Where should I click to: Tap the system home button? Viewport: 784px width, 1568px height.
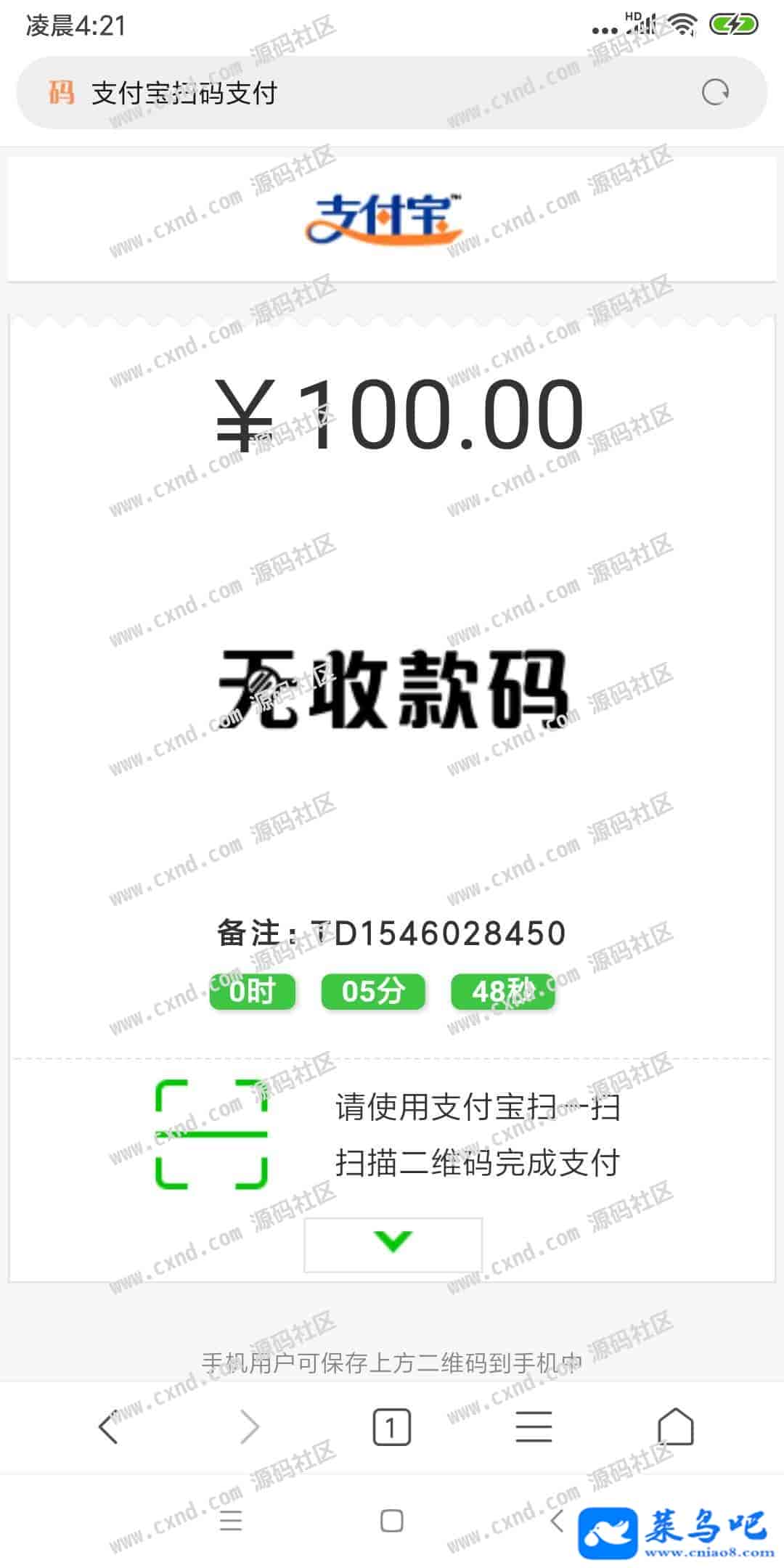(391, 1521)
